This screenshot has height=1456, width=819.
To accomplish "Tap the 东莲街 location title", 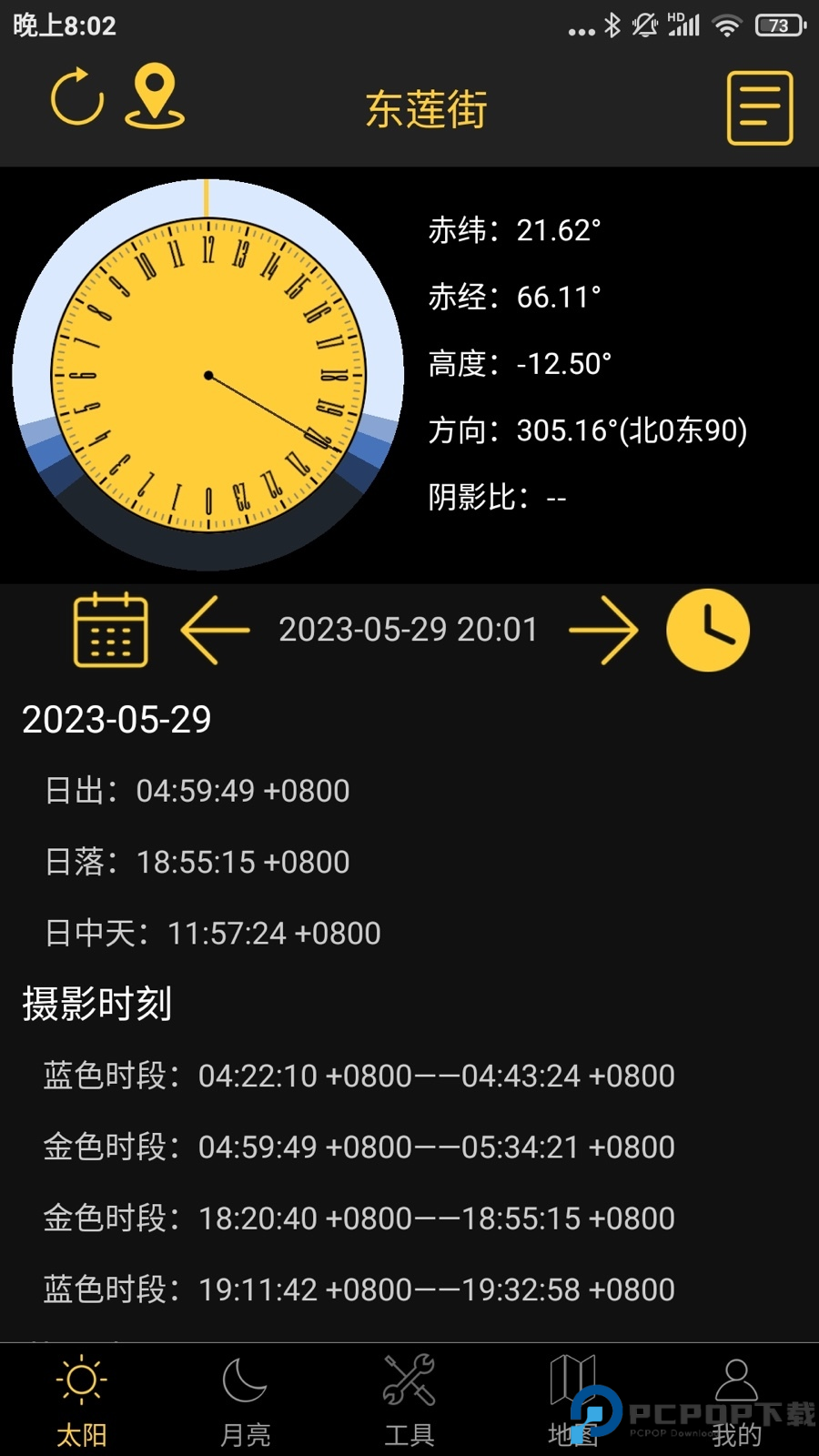I will pyautogui.click(x=428, y=107).
